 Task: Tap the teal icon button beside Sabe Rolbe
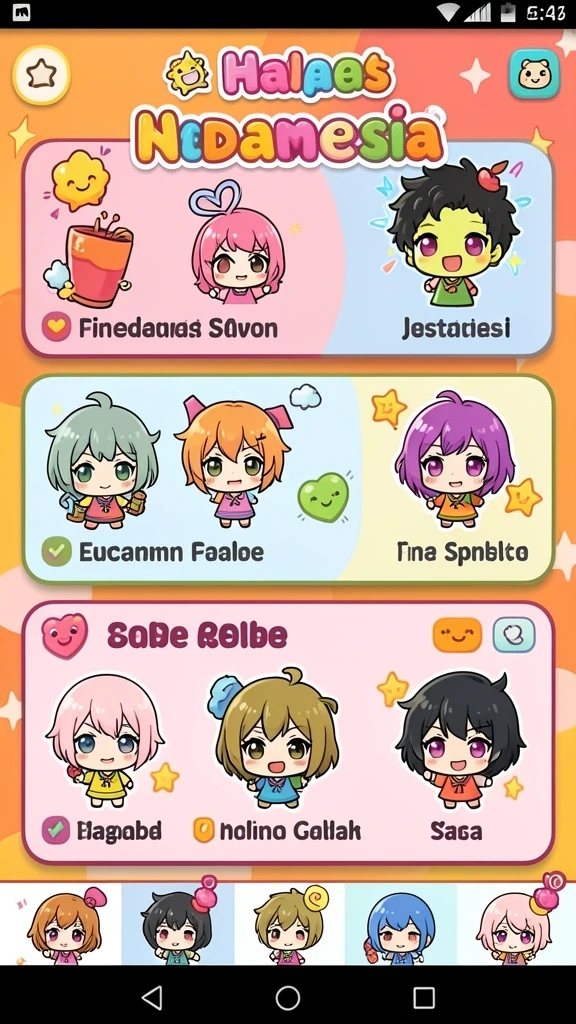tap(514, 635)
